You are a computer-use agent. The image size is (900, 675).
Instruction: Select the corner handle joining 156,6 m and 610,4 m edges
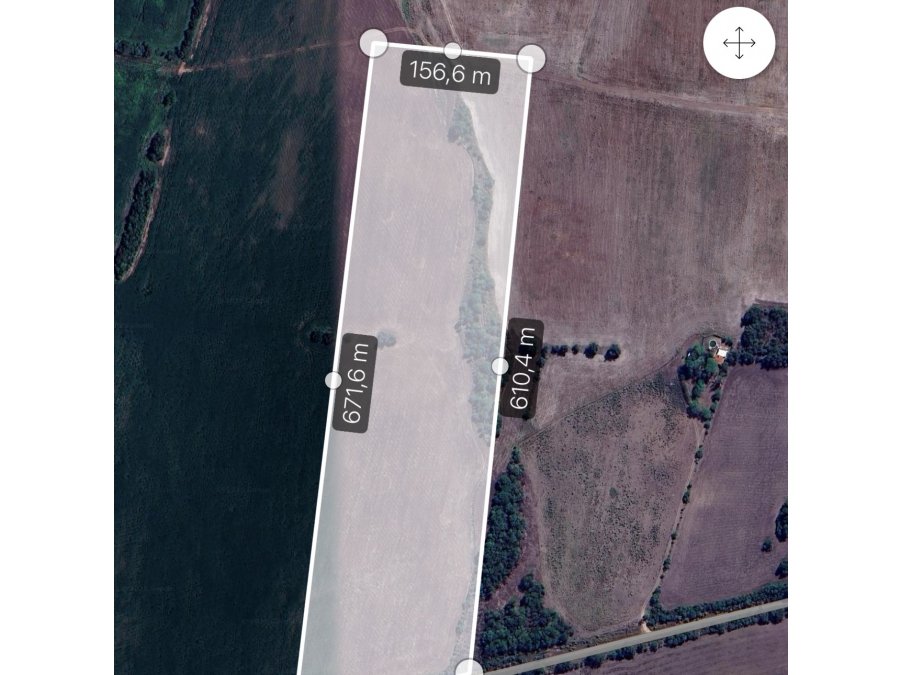532,58
